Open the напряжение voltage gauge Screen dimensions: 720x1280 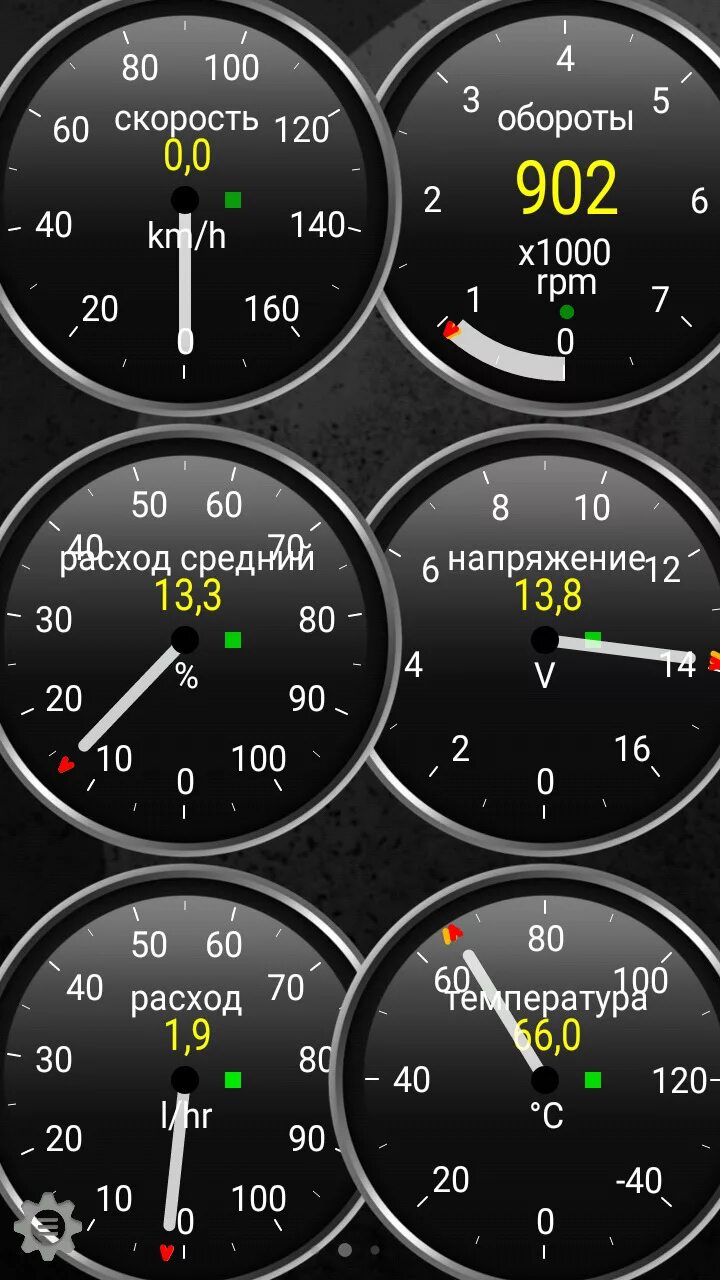[x=545, y=640]
